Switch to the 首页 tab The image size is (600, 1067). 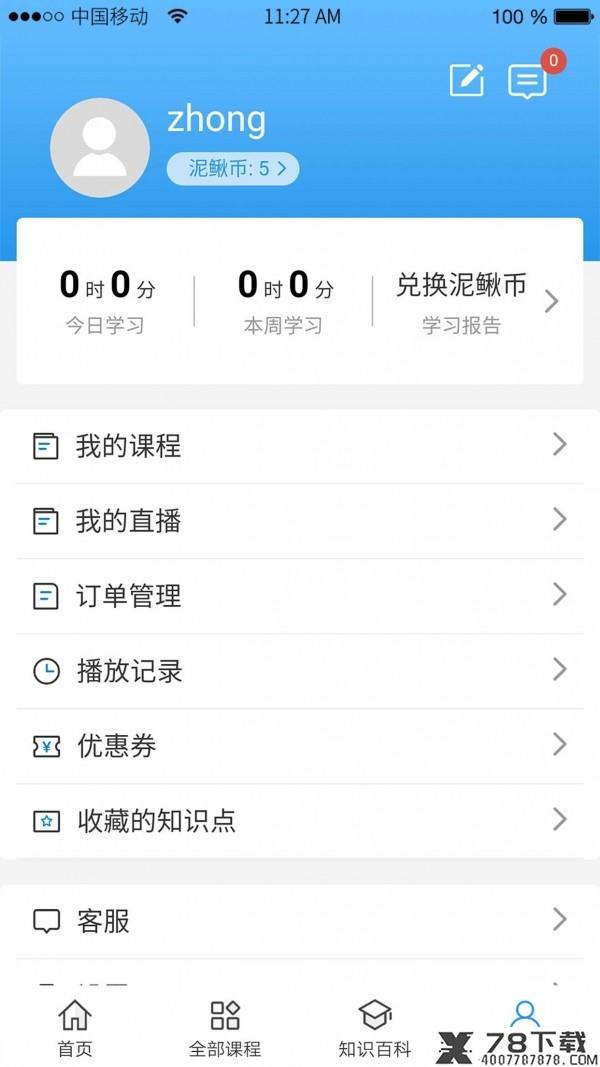pyautogui.click(x=75, y=1028)
